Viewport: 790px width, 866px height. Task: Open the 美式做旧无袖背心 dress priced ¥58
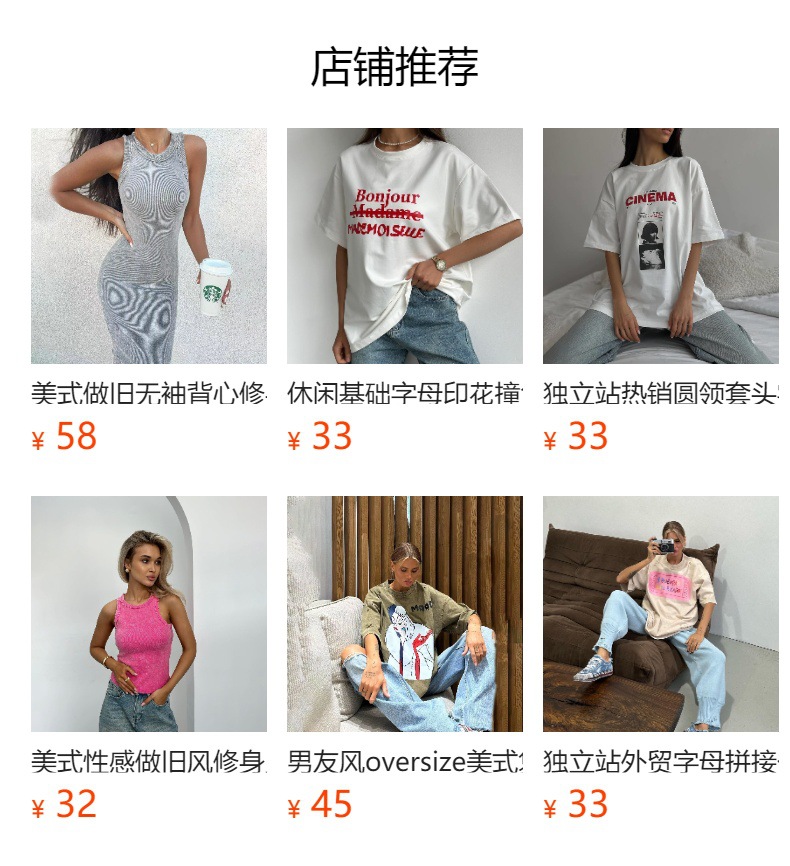click(149, 246)
